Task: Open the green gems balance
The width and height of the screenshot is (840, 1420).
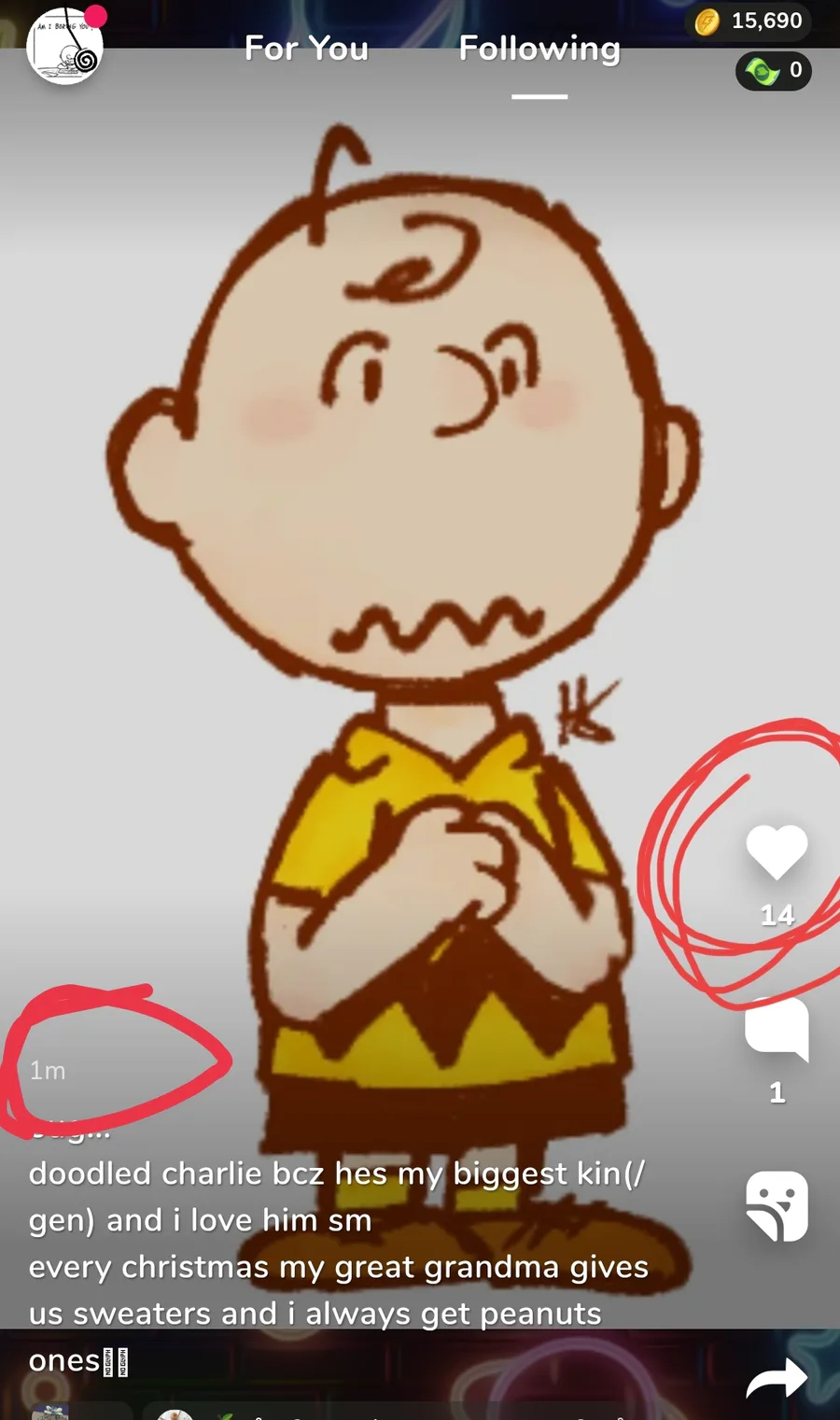Action: tap(774, 71)
